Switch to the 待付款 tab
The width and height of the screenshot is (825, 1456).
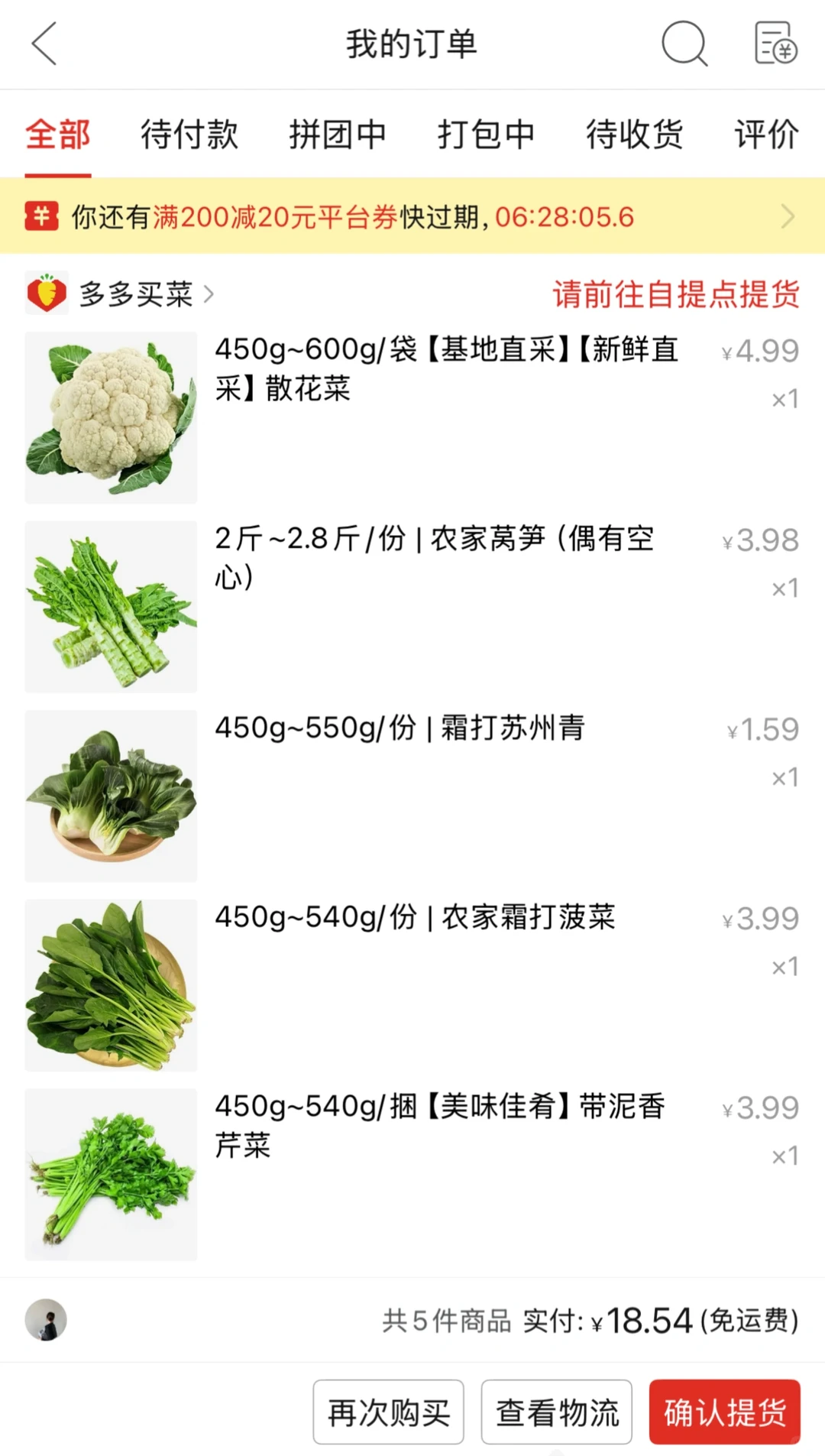tap(189, 135)
